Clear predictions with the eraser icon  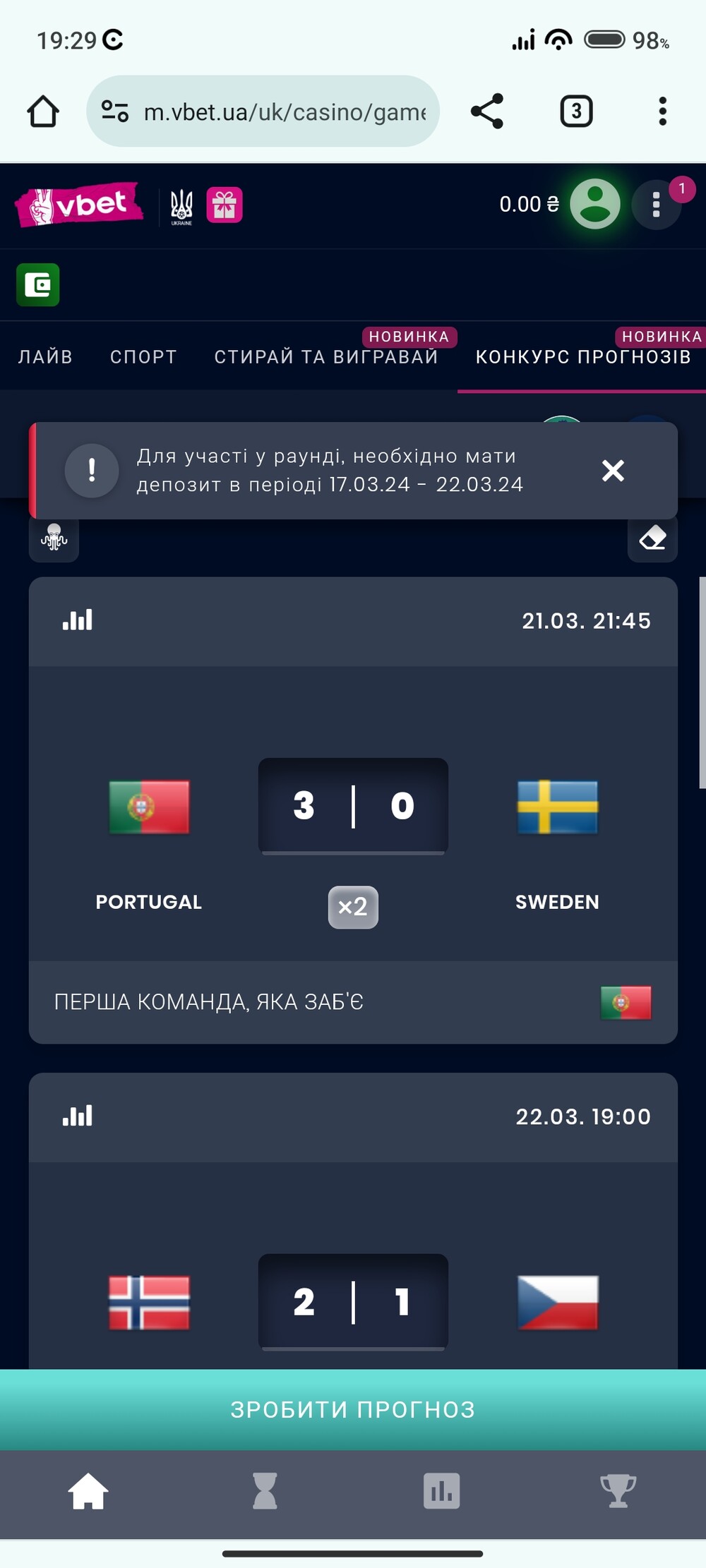coord(652,538)
